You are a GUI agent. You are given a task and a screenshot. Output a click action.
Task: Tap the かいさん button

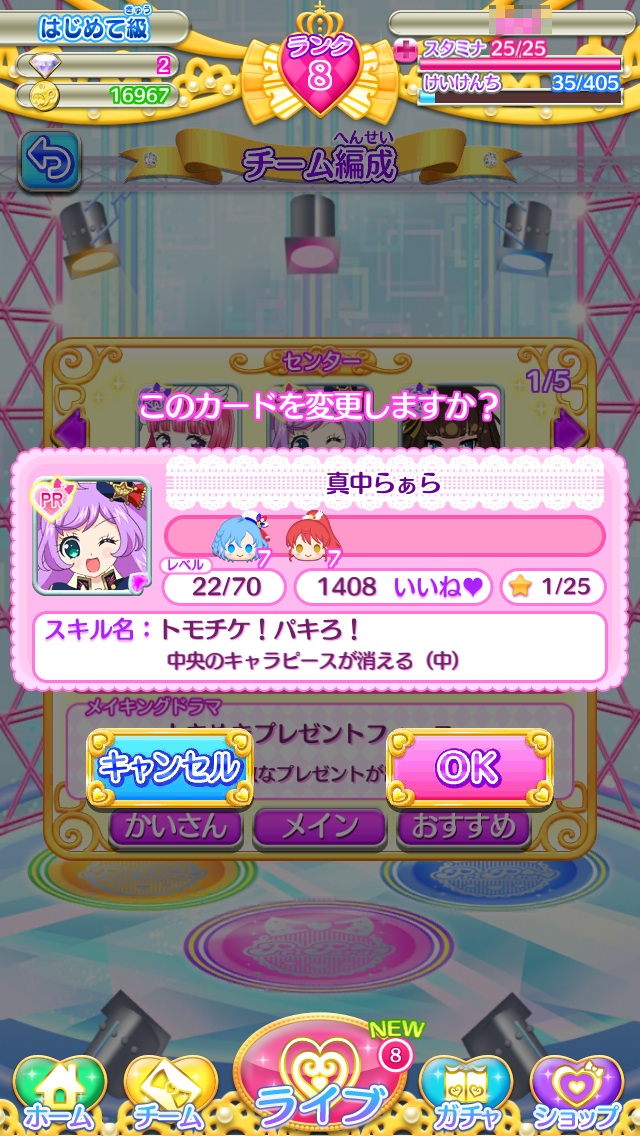(x=168, y=827)
